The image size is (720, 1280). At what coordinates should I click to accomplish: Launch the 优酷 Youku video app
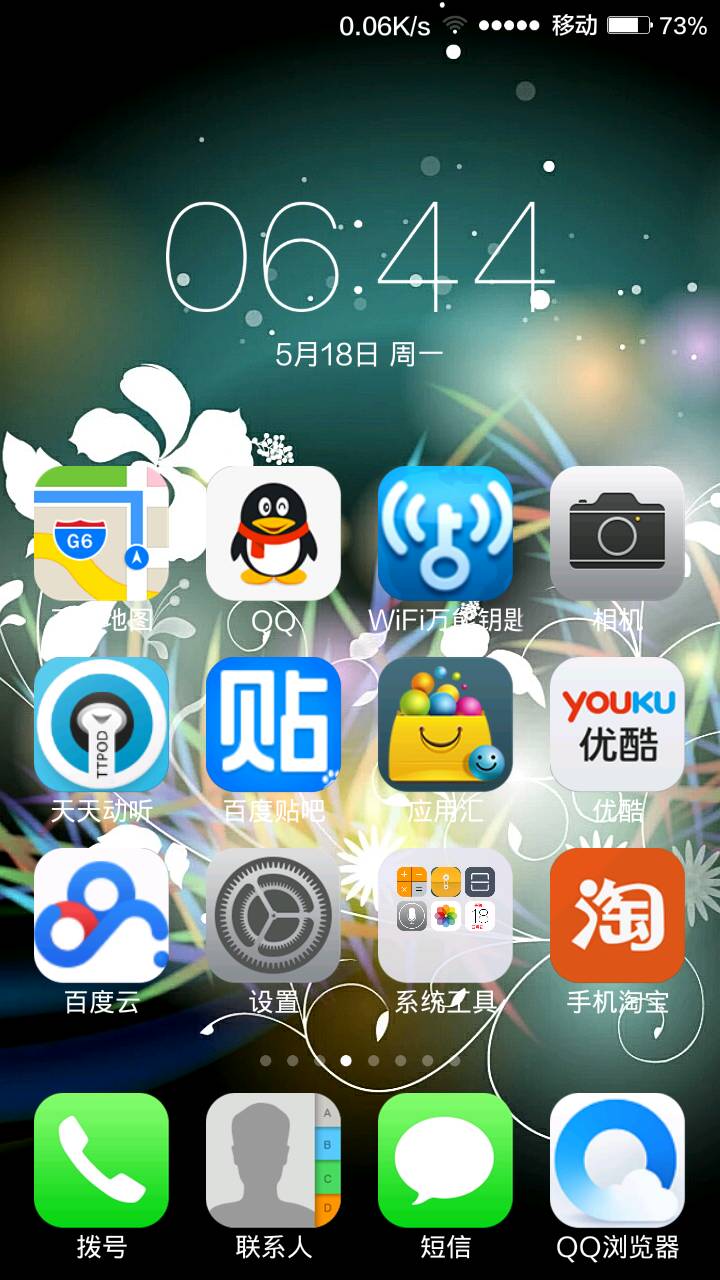617,724
